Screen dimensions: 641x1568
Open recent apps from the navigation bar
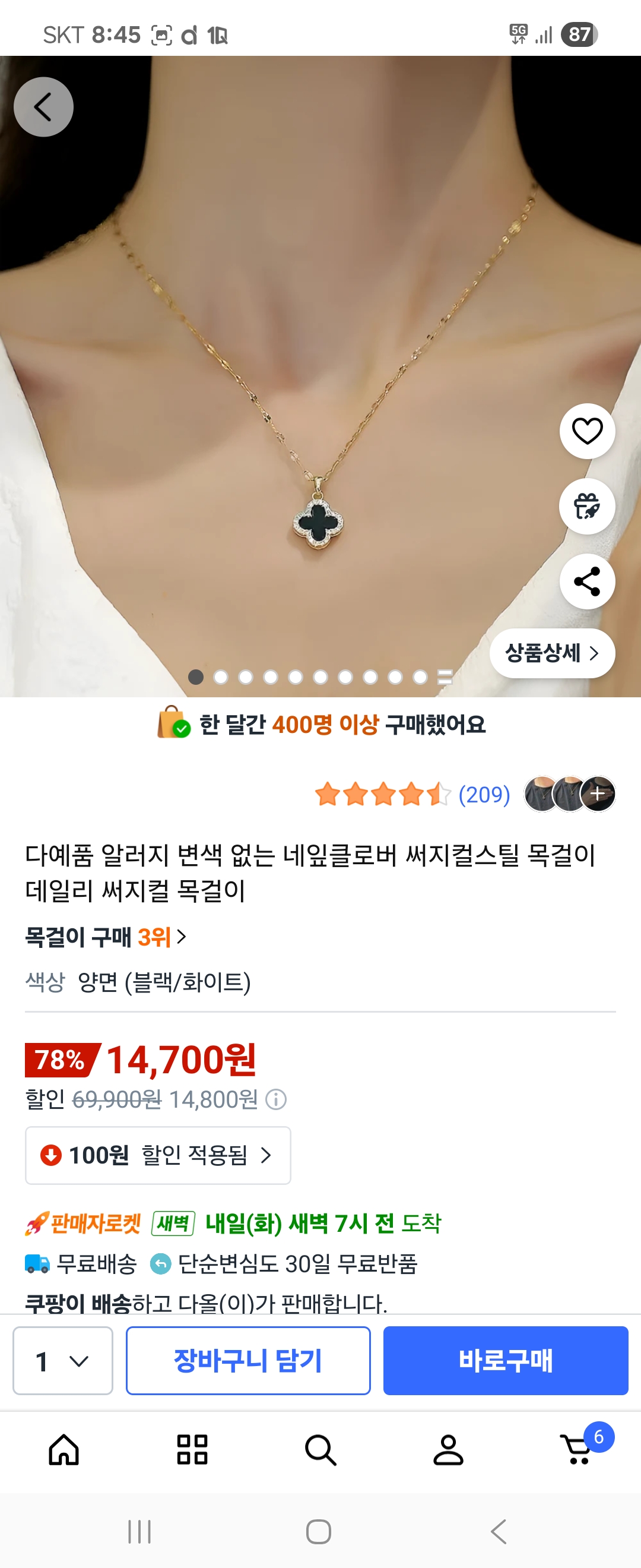[139, 1532]
